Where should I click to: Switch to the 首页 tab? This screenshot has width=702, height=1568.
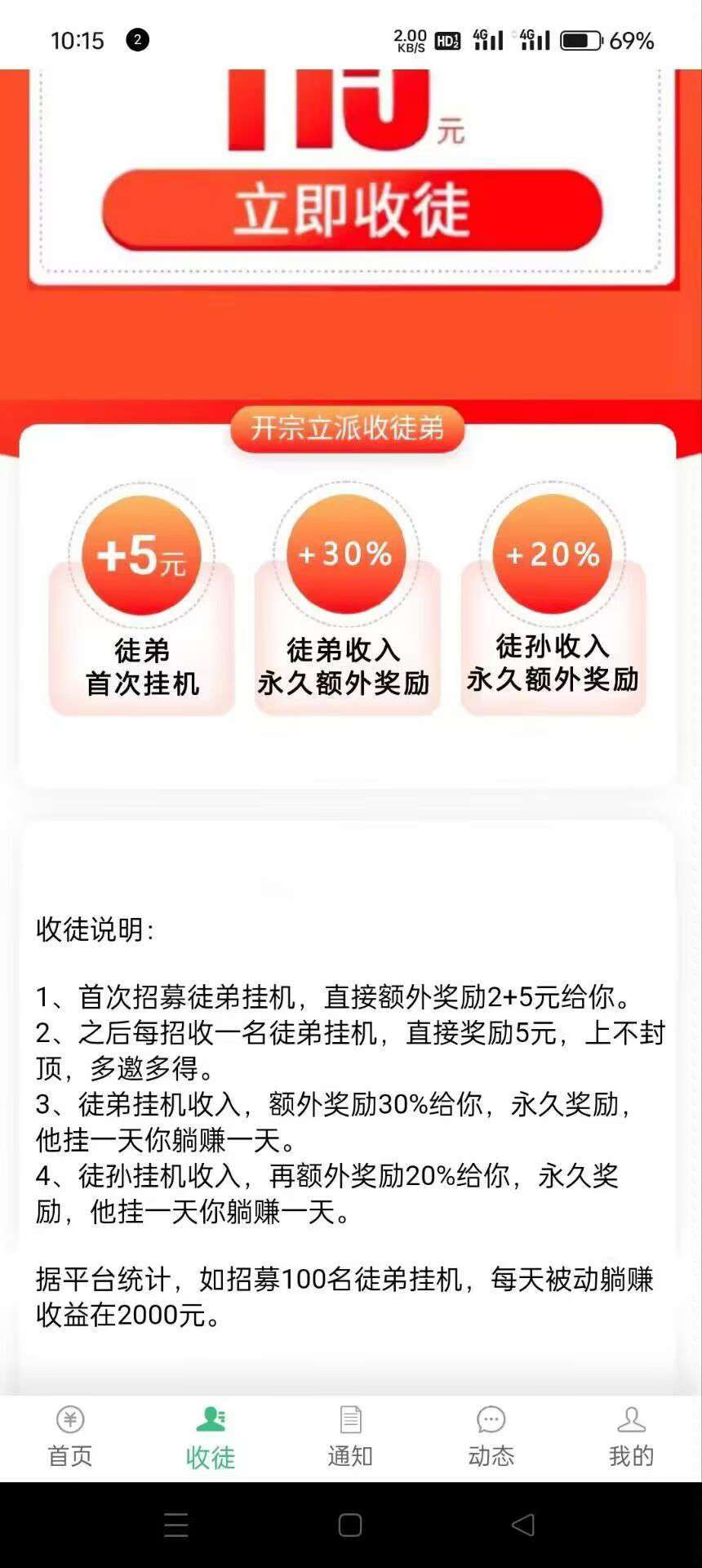coord(70,1437)
